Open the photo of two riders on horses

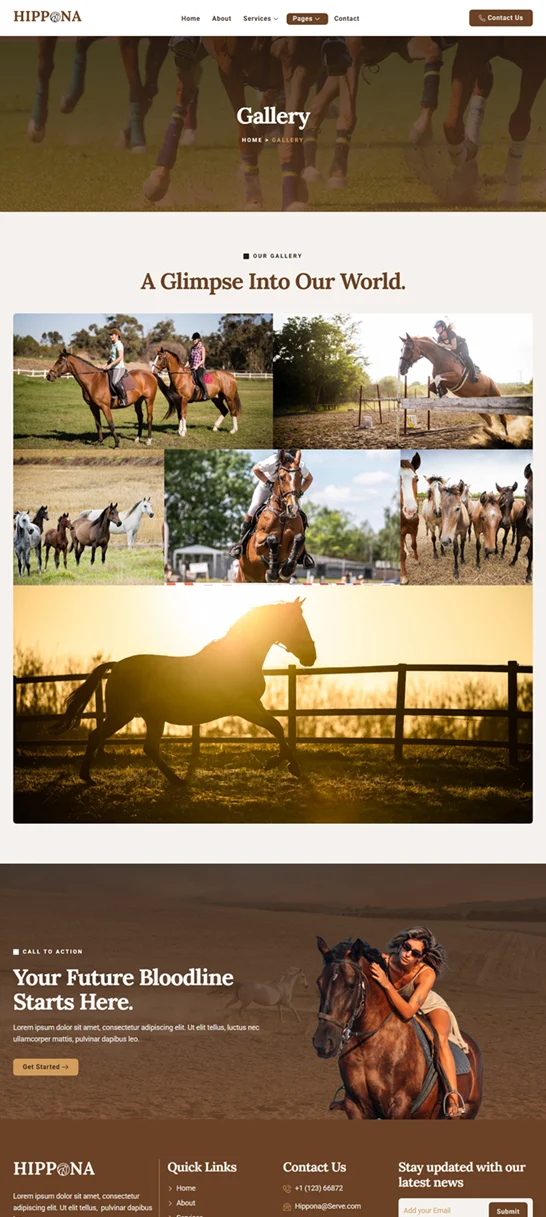[x=143, y=381]
